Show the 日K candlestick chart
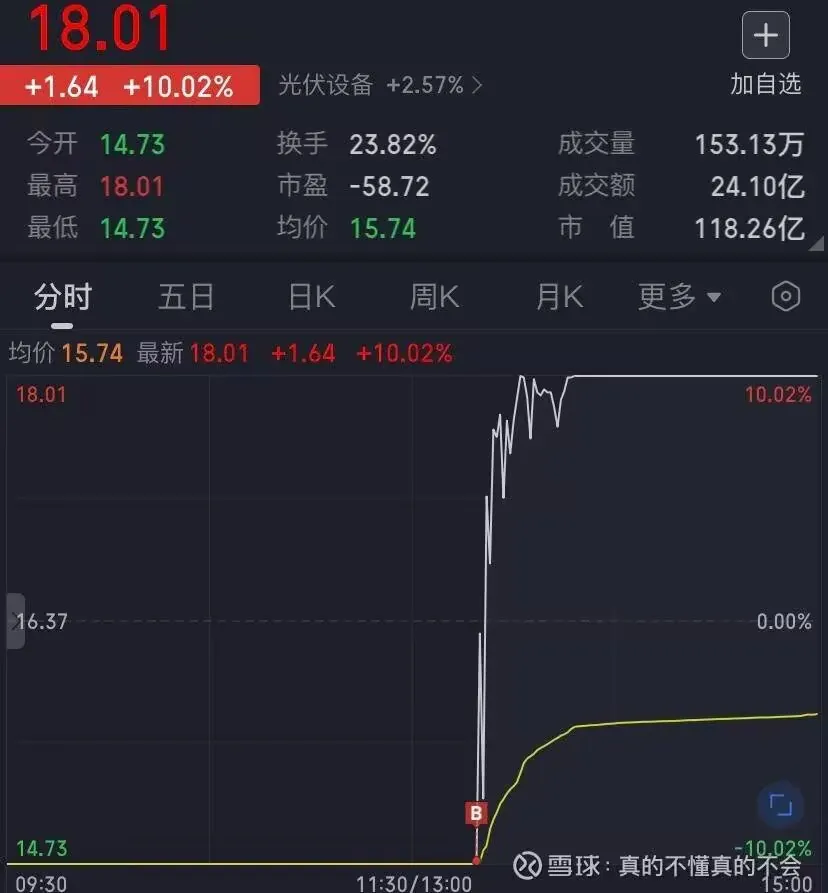This screenshot has height=893, width=828. tap(311, 297)
